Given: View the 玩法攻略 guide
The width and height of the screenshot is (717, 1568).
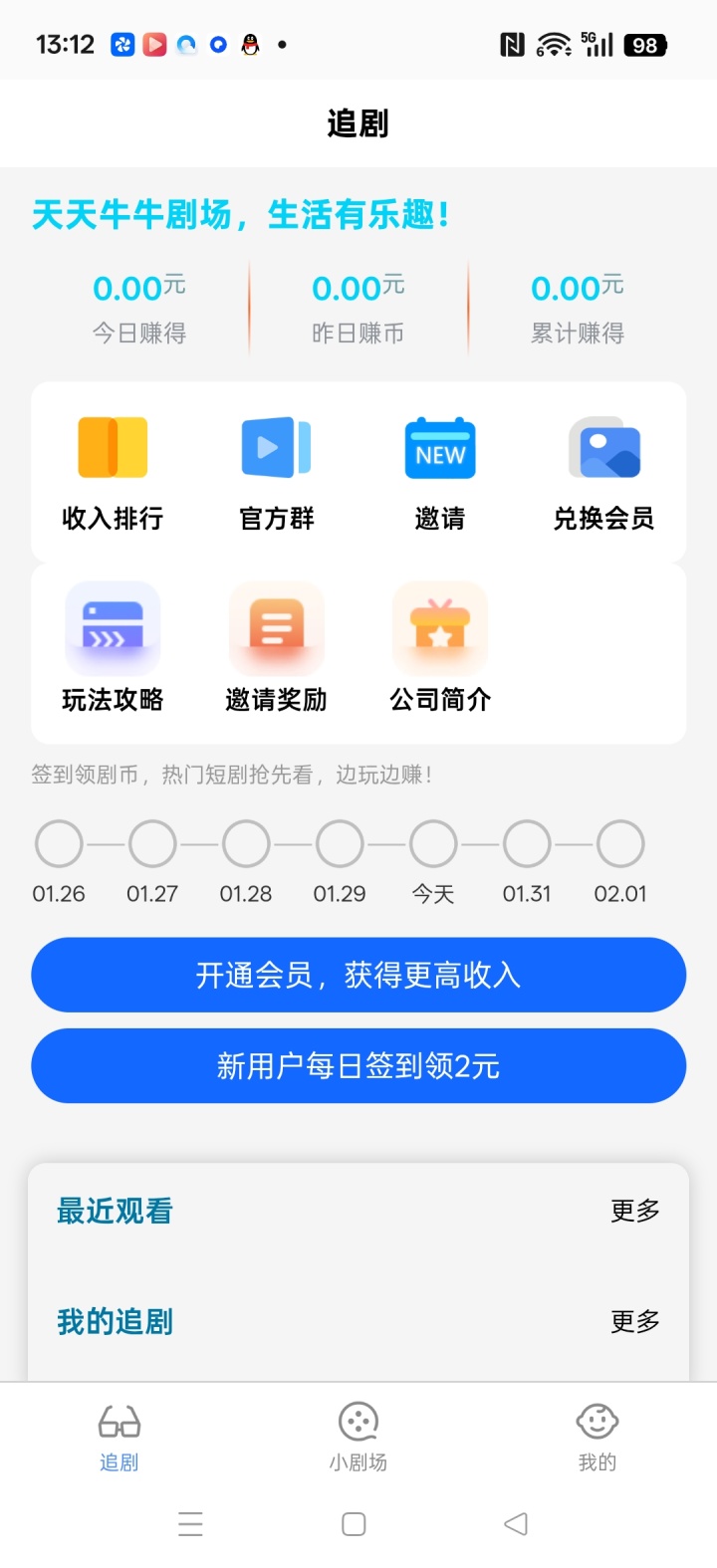Looking at the screenshot, I should (x=113, y=647).
